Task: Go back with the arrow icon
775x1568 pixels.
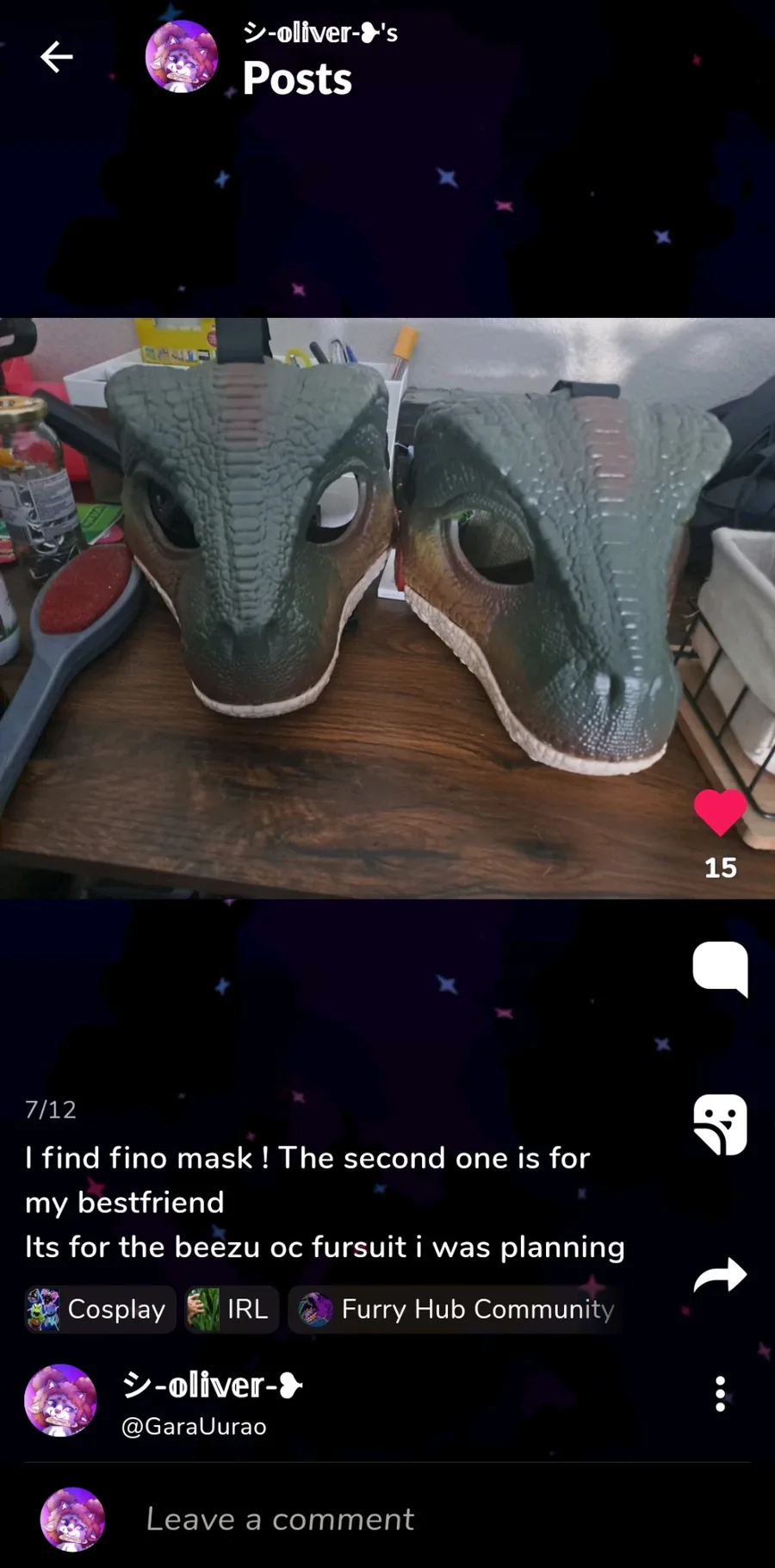Action: 57,57
